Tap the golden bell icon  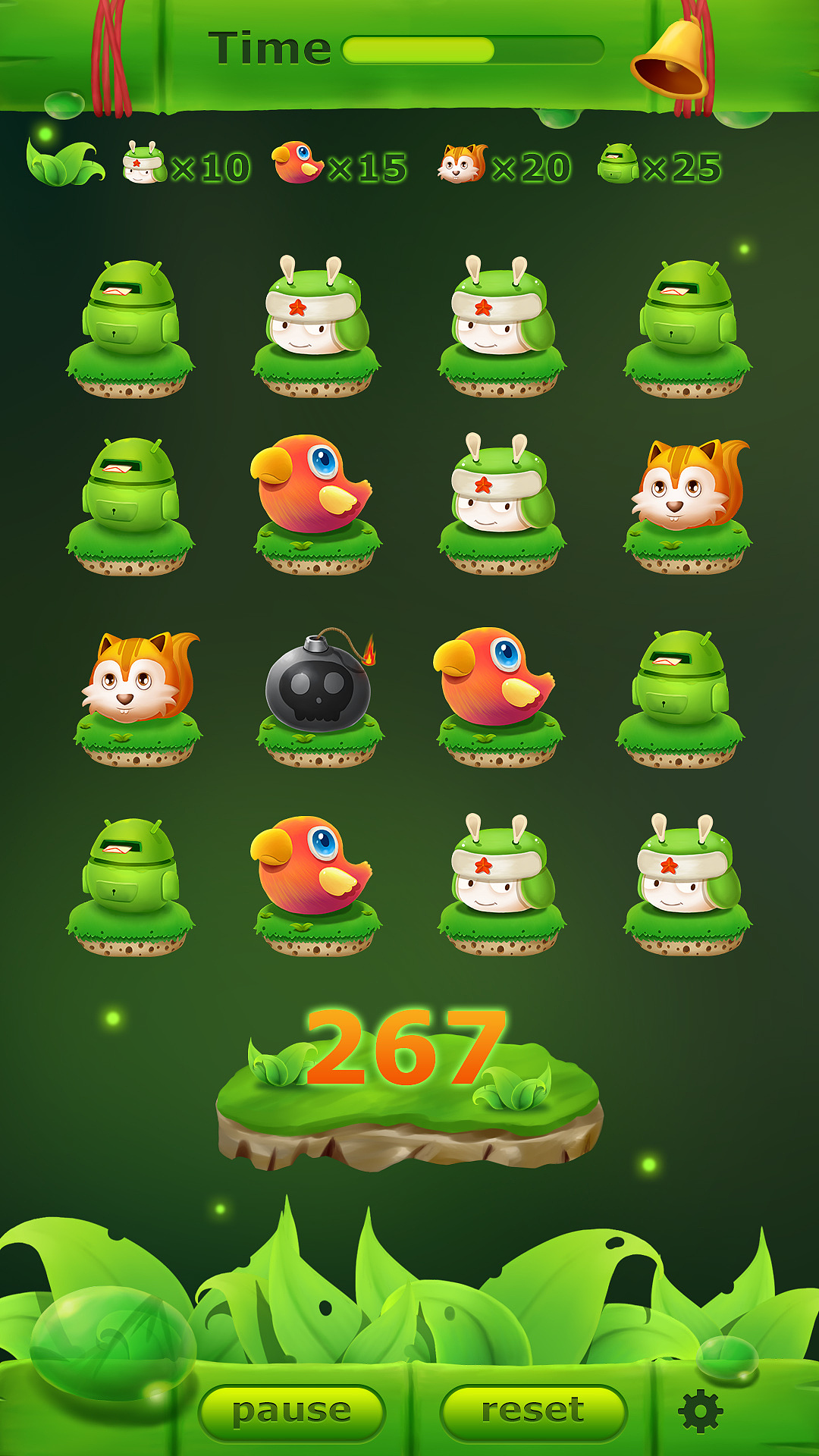(670, 61)
